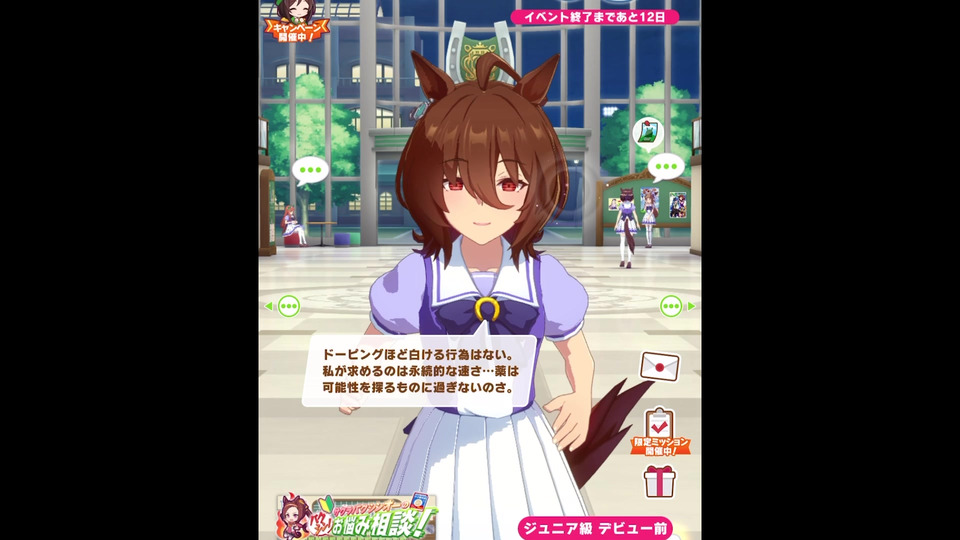The image size is (960, 540).
Task: Move to the left room arrow
Action: click(x=283, y=306)
